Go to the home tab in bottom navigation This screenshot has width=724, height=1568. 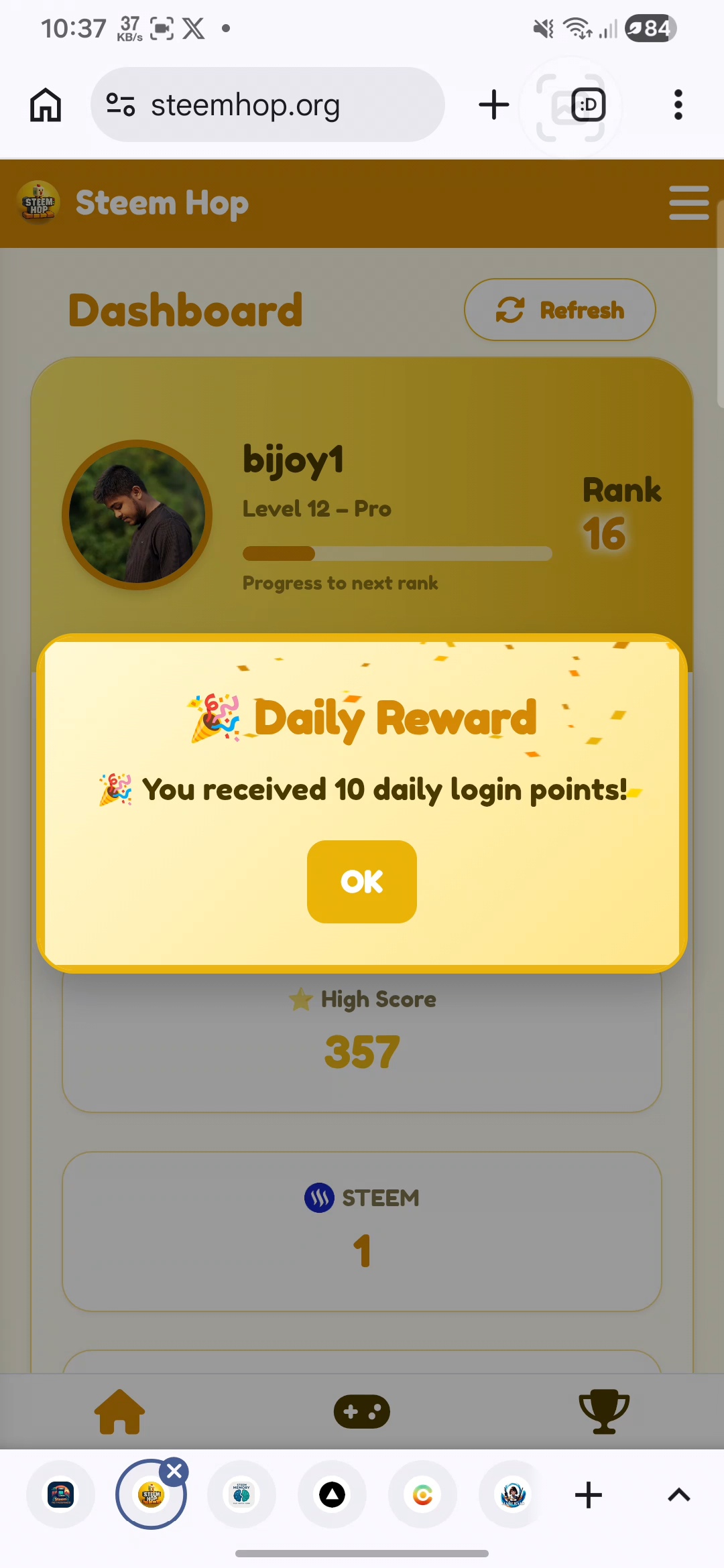119,1411
